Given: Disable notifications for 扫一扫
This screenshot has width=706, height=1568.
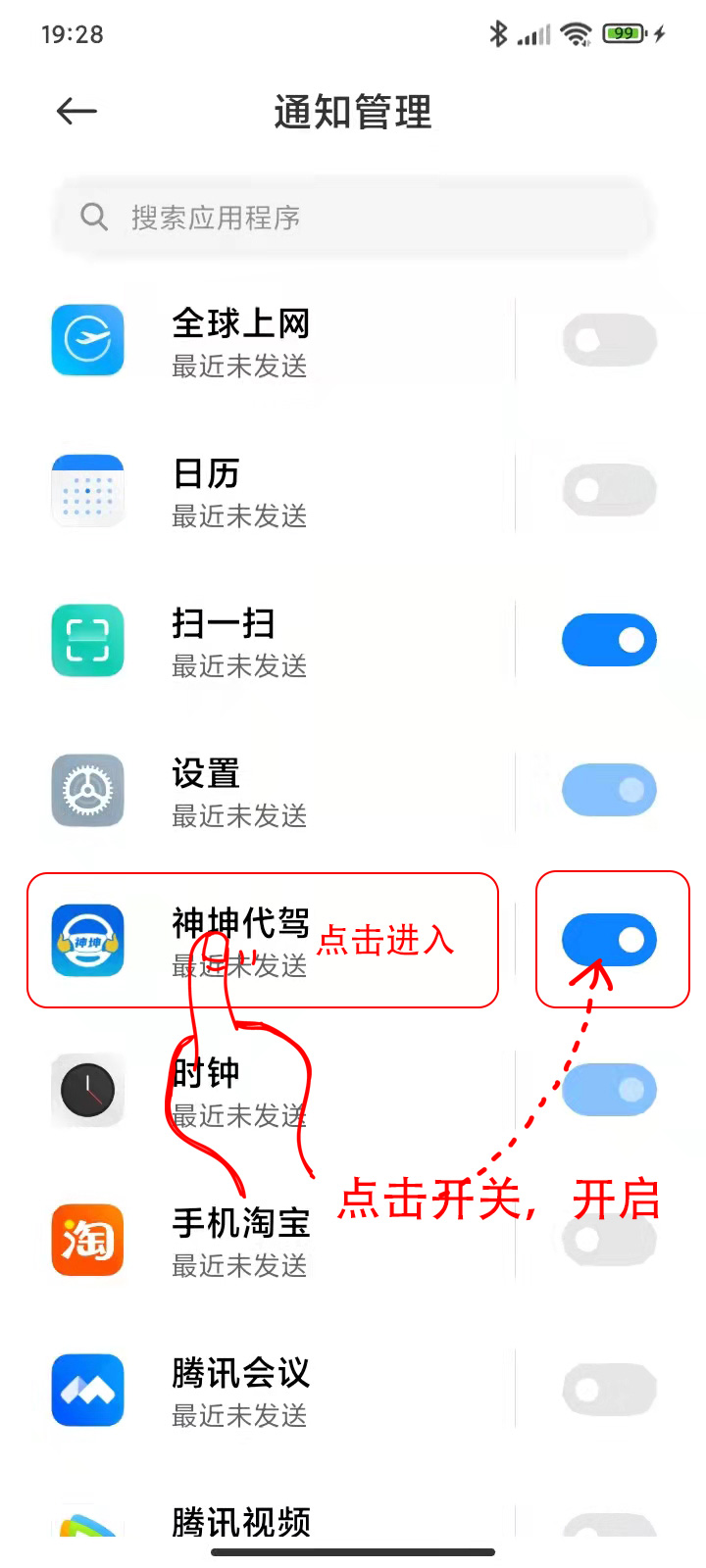Looking at the screenshot, I should (609, 641).
